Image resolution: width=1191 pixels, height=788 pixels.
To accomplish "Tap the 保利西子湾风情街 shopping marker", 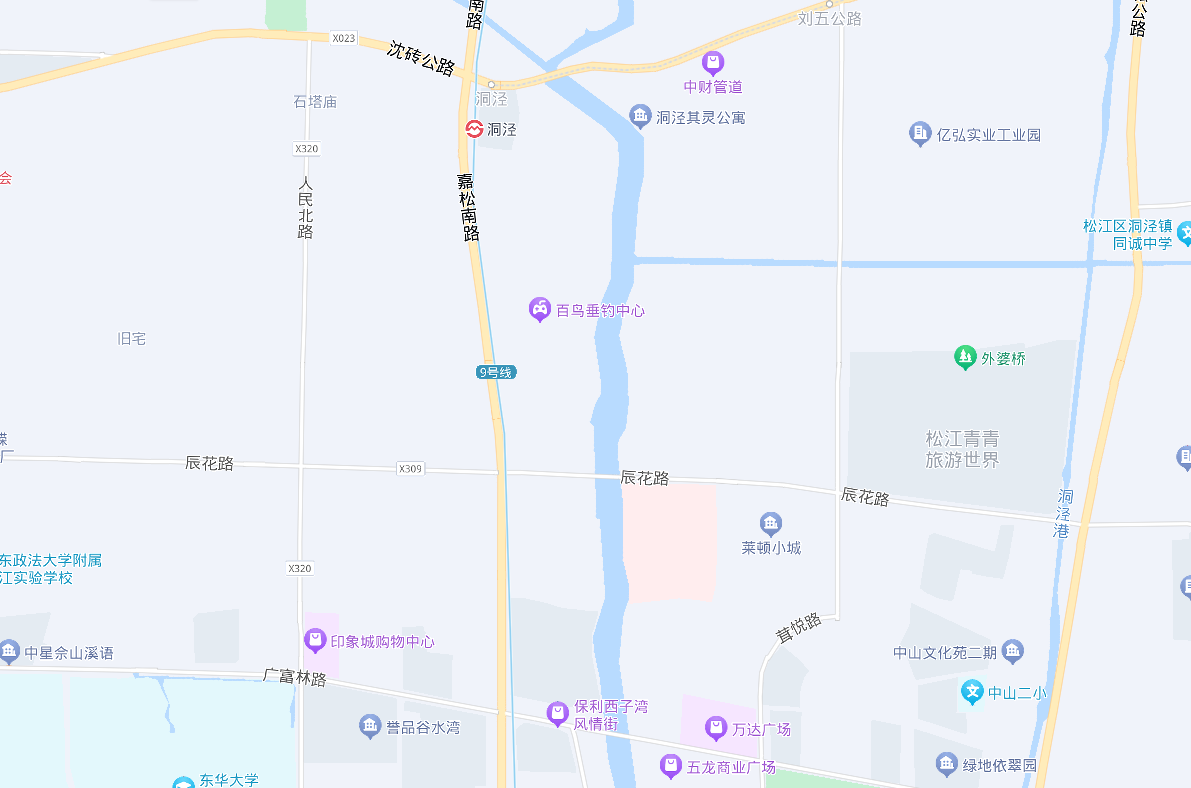I will 558,713.
